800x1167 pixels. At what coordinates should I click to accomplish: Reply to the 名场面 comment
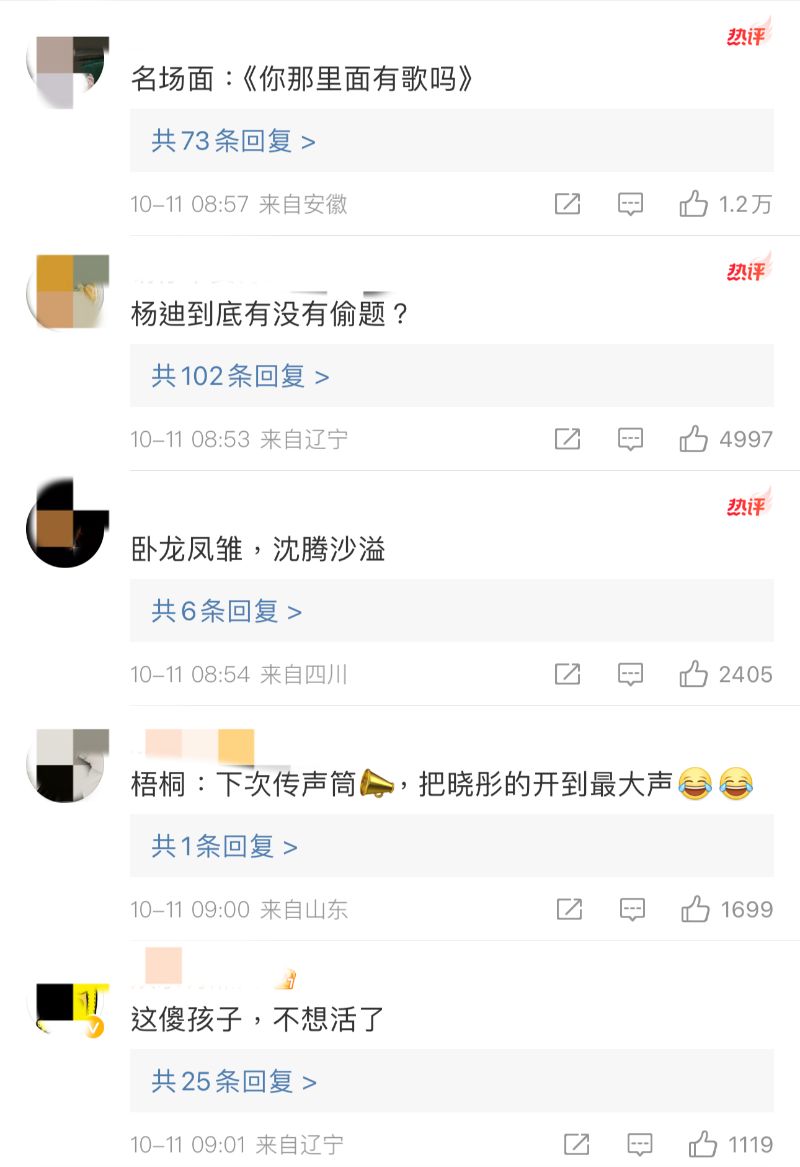(x=630, y=204)
